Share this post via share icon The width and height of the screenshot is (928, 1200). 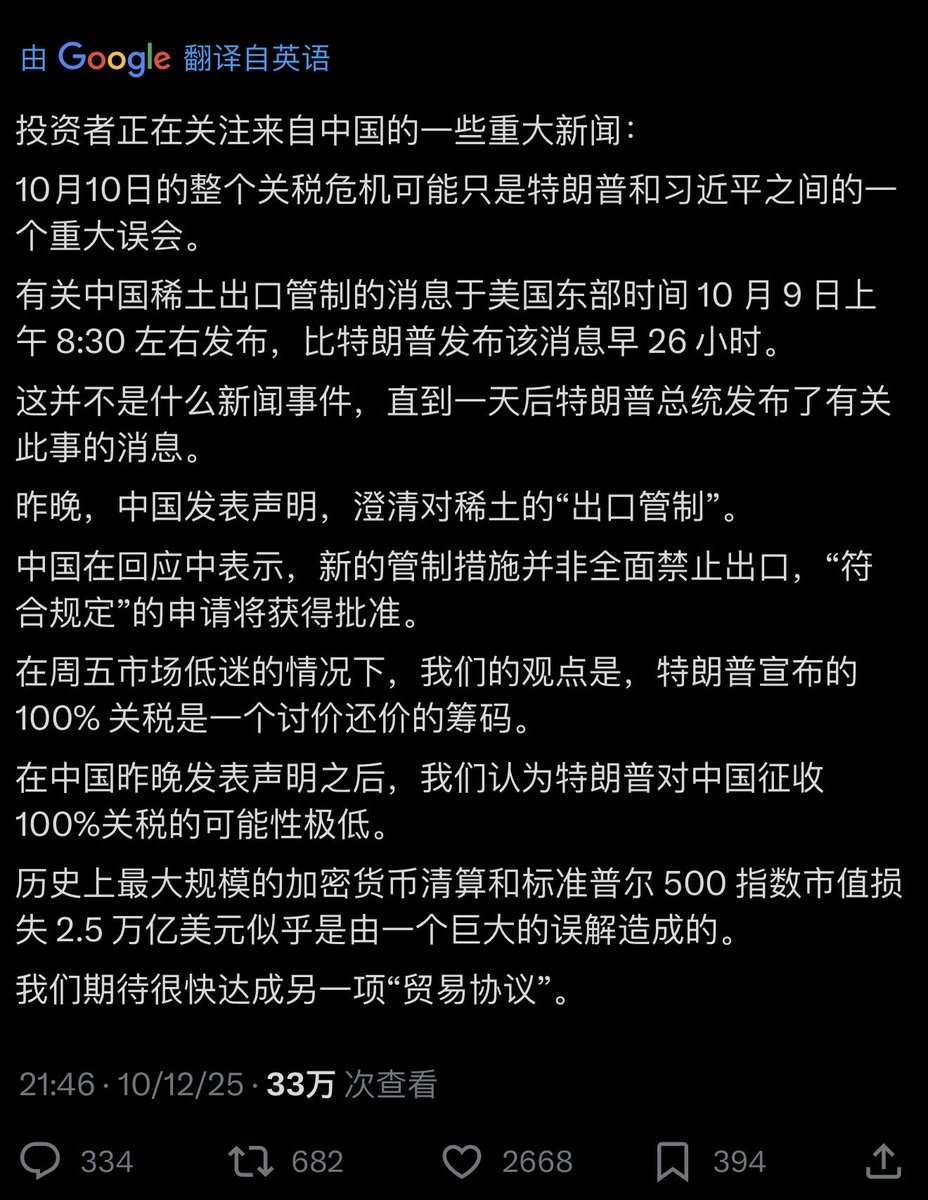[882, 1159]
